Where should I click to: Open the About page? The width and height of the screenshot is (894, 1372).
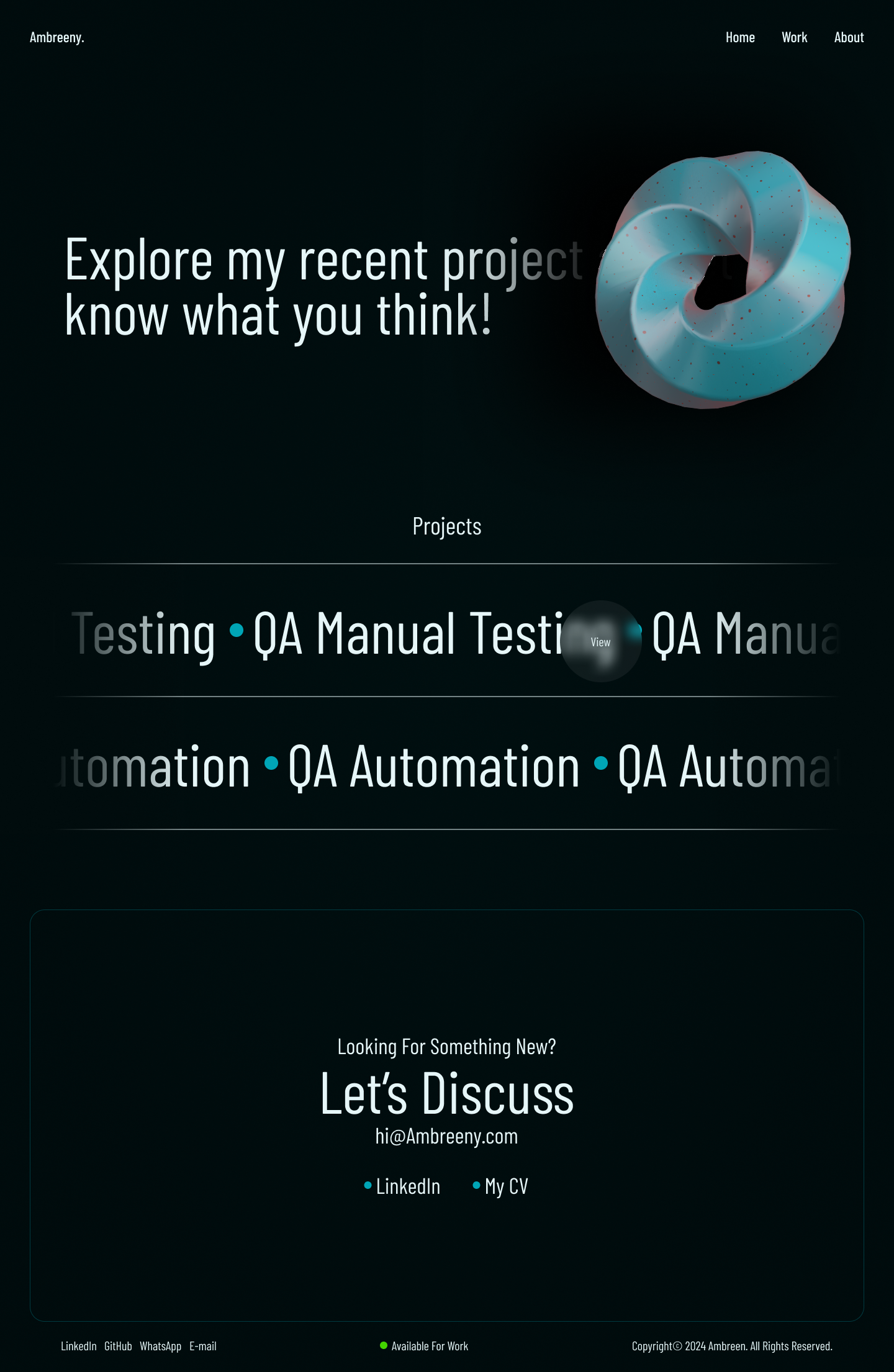[x=849, y=38]
